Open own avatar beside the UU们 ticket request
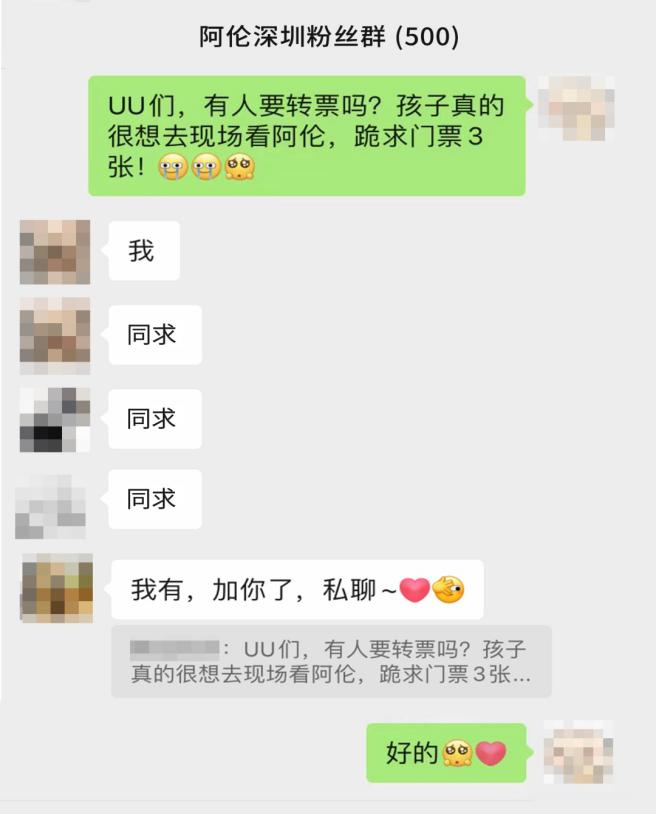The height and width of the screenshot is (814, 656). (576, 108)
